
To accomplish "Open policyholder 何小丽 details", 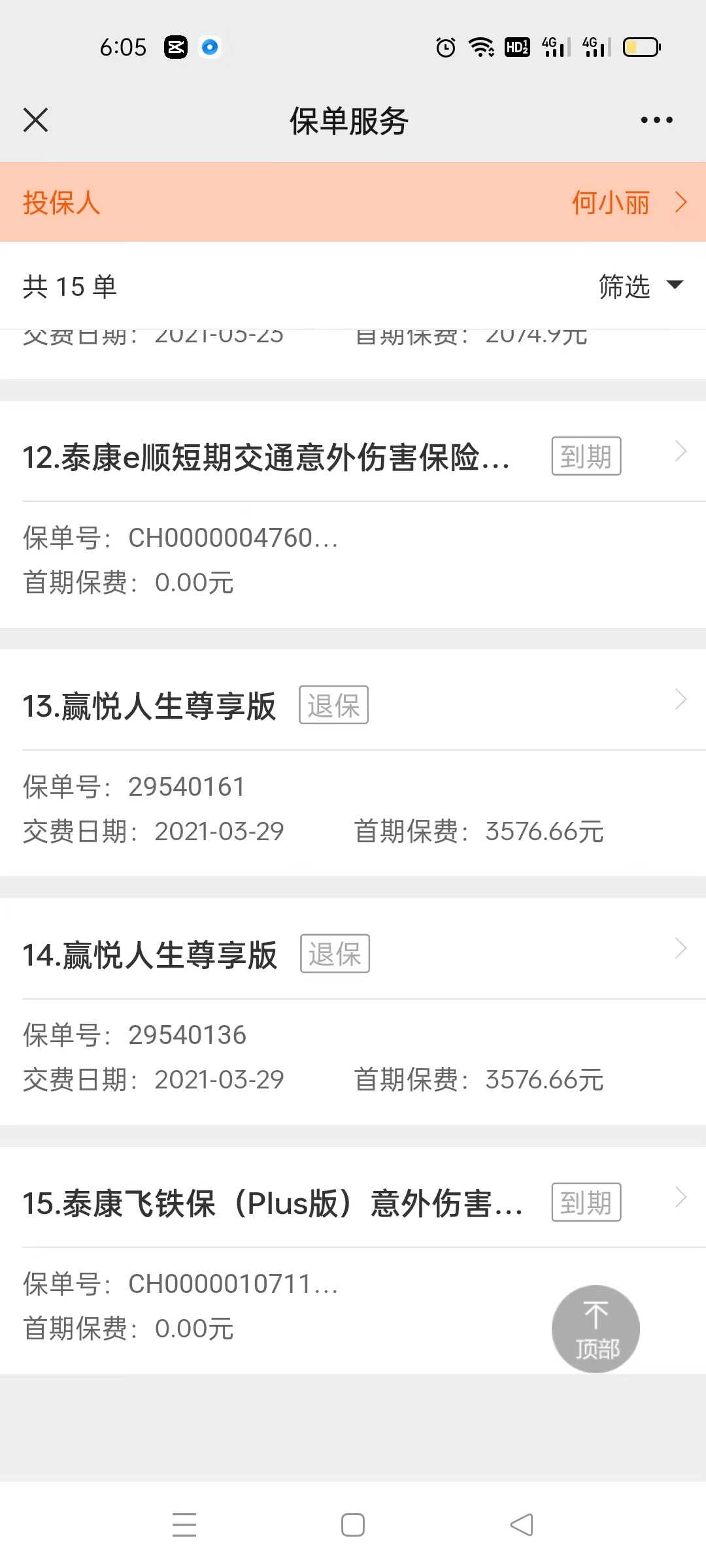I will [628, 203].
